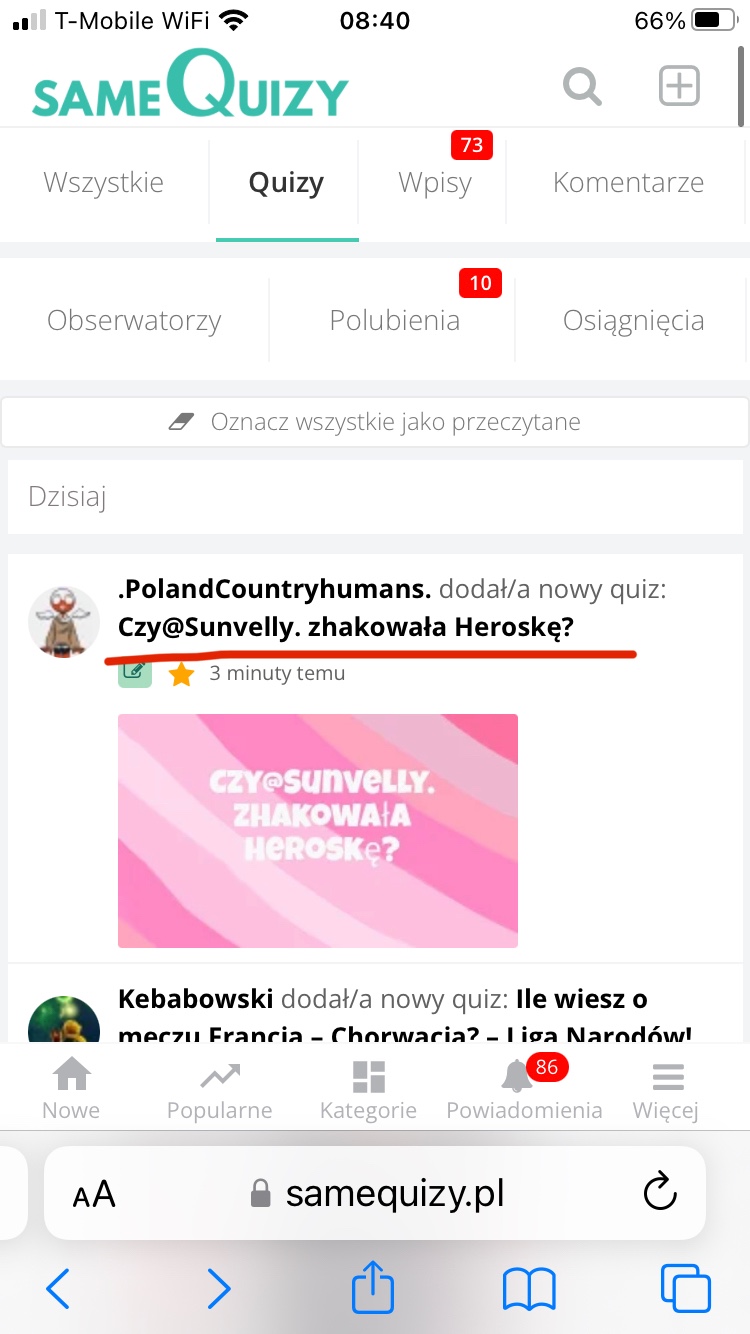
Task: Visit Kebabowski's profile
Action: [x=195, y=998]
